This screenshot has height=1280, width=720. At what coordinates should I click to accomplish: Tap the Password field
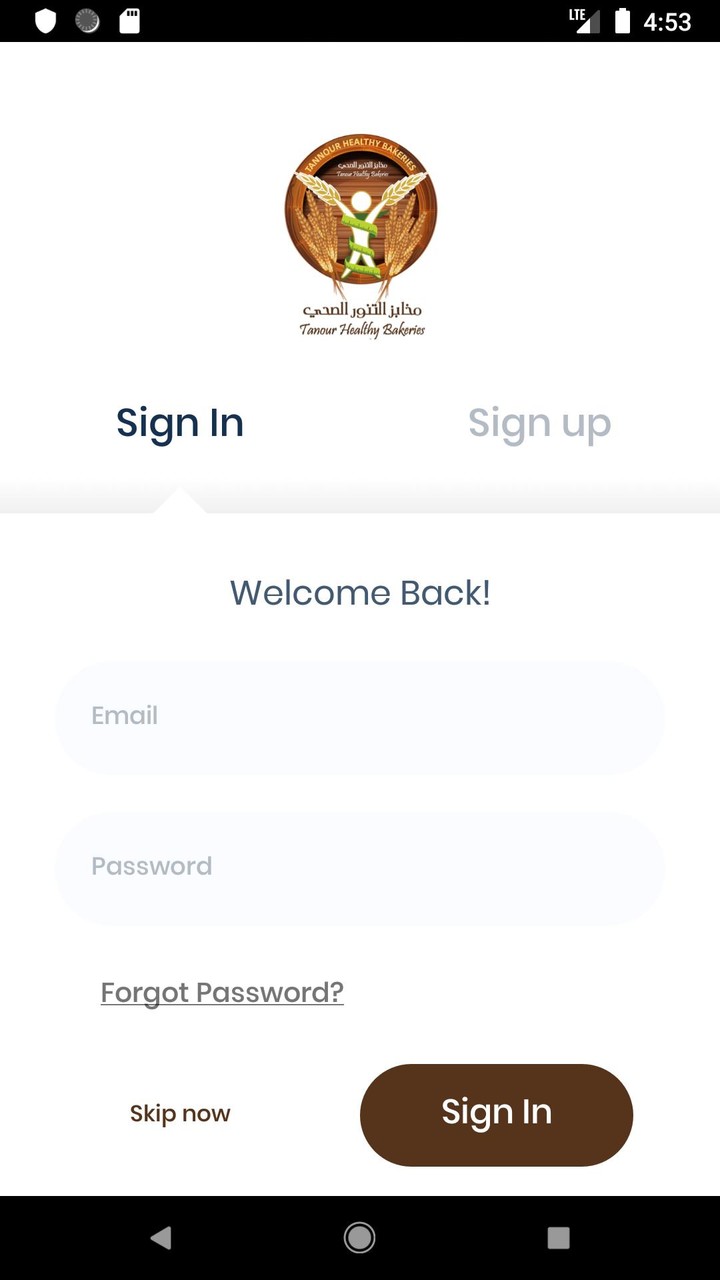pyautogui.click(x=360, y=867)
